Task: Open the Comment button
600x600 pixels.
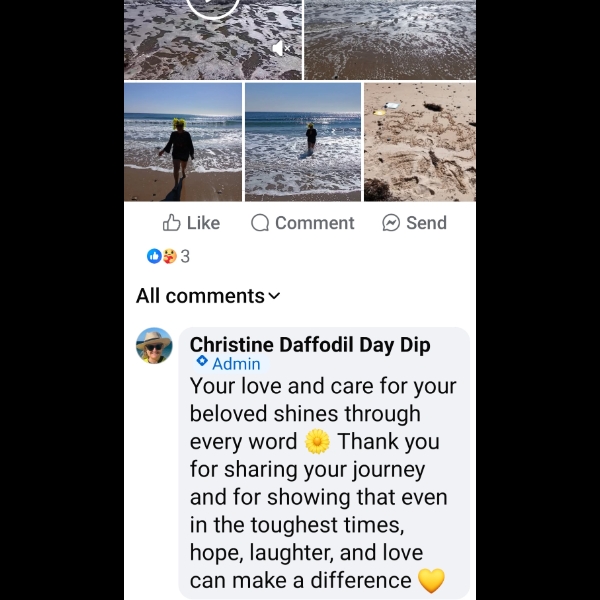Action: pyautogui.click(x=302, y=223)
